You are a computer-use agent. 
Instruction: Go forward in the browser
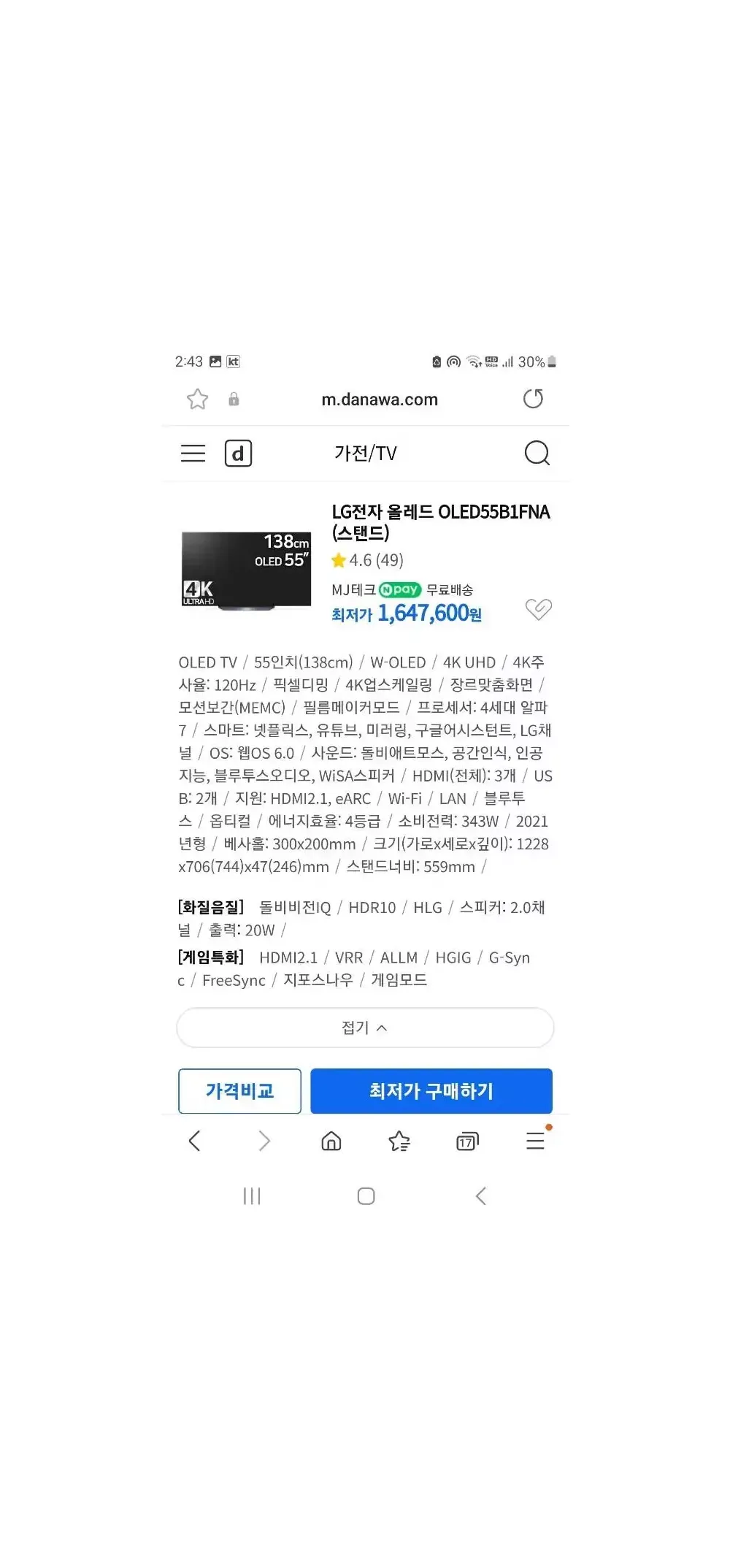coord(264,1141)
